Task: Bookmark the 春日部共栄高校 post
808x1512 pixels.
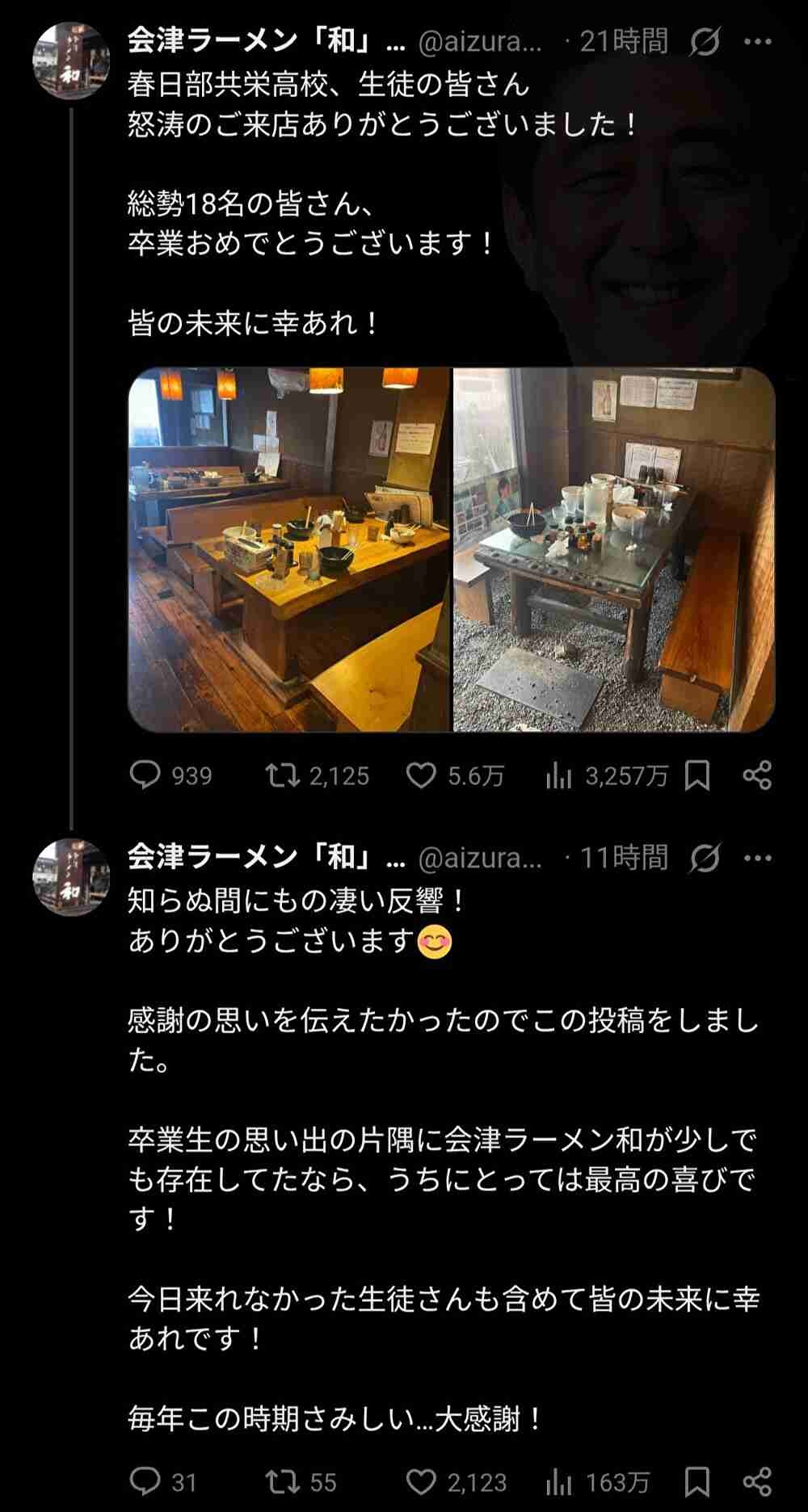Action: coord(696,776)
